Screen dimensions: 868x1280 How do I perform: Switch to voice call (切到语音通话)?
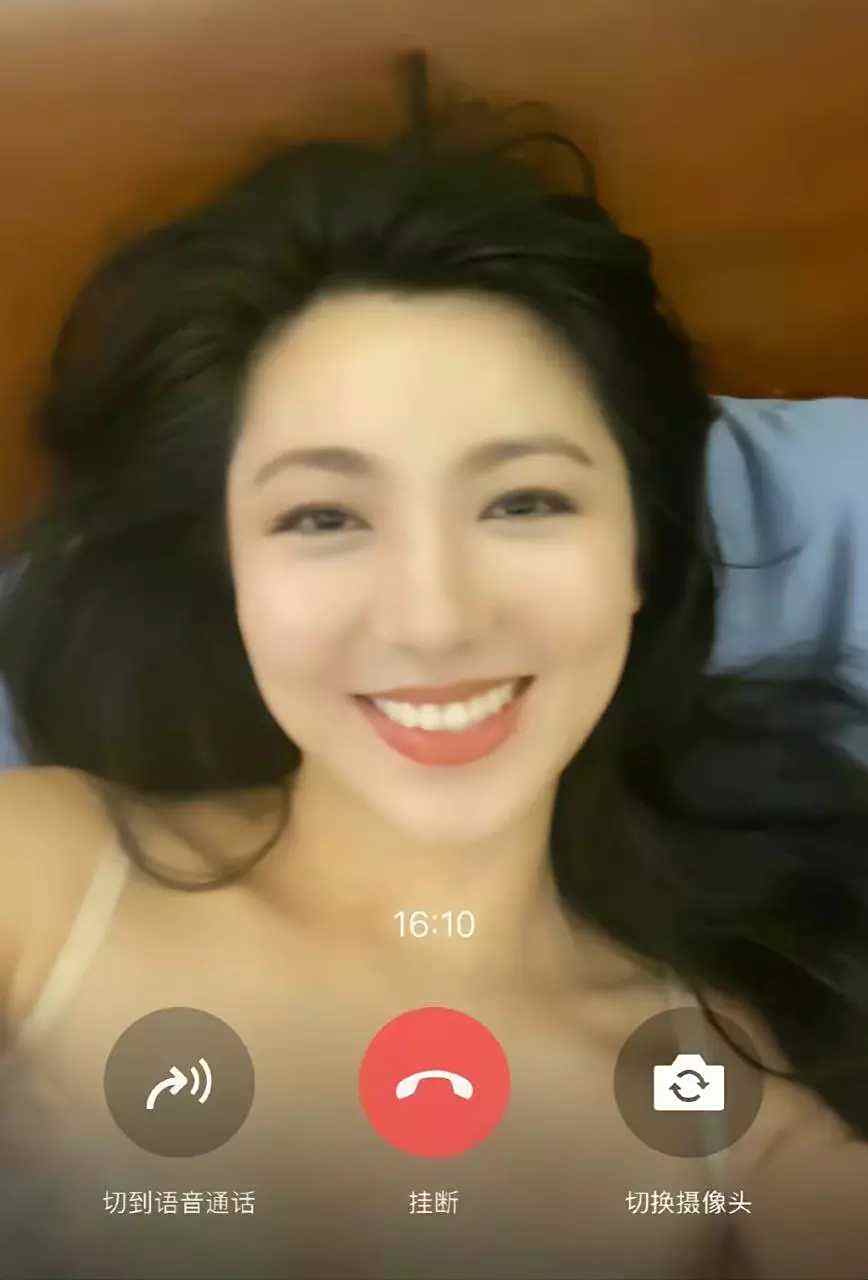click(179, 1082)
